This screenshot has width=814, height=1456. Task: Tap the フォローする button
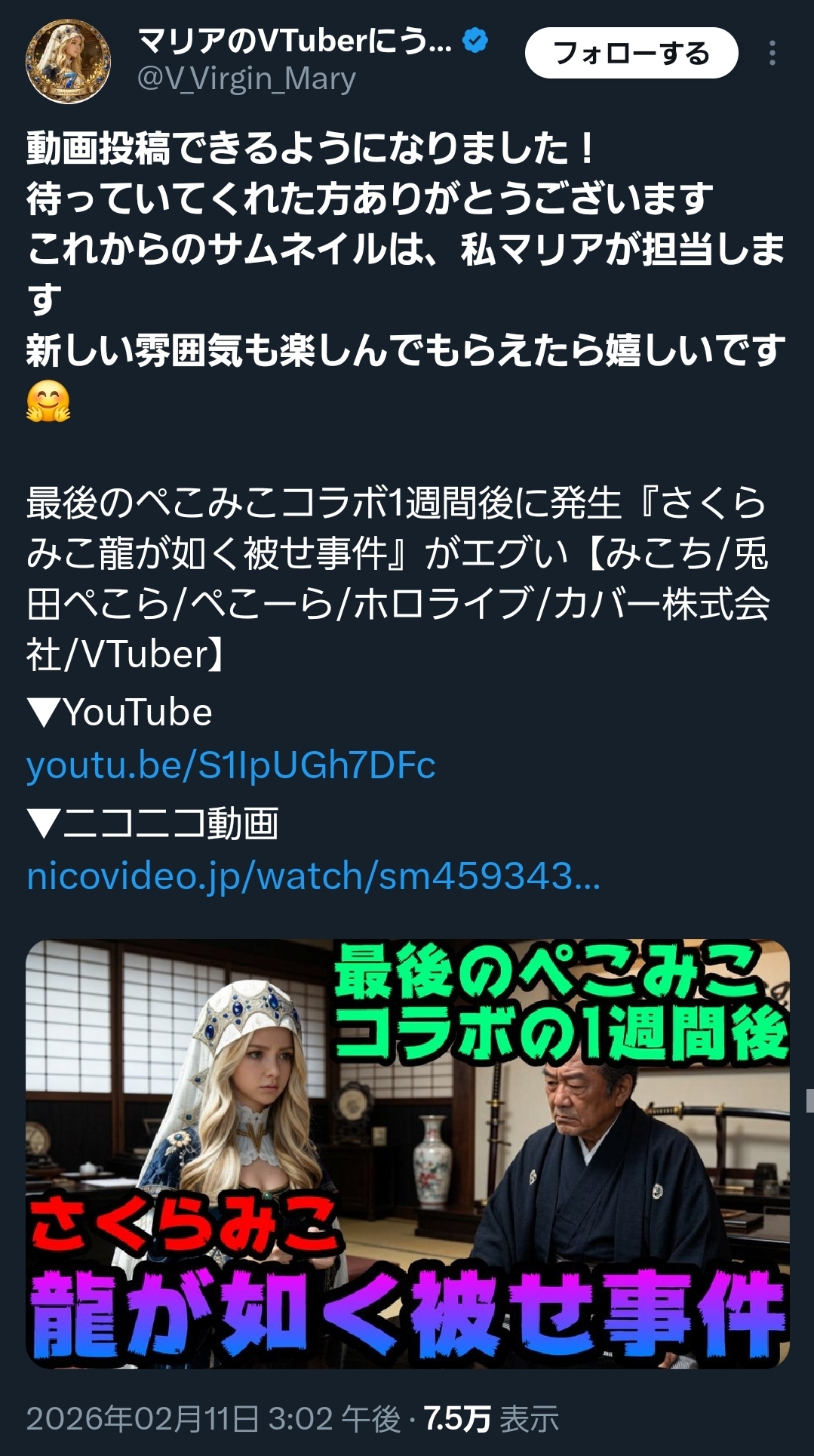coord(631,54)
